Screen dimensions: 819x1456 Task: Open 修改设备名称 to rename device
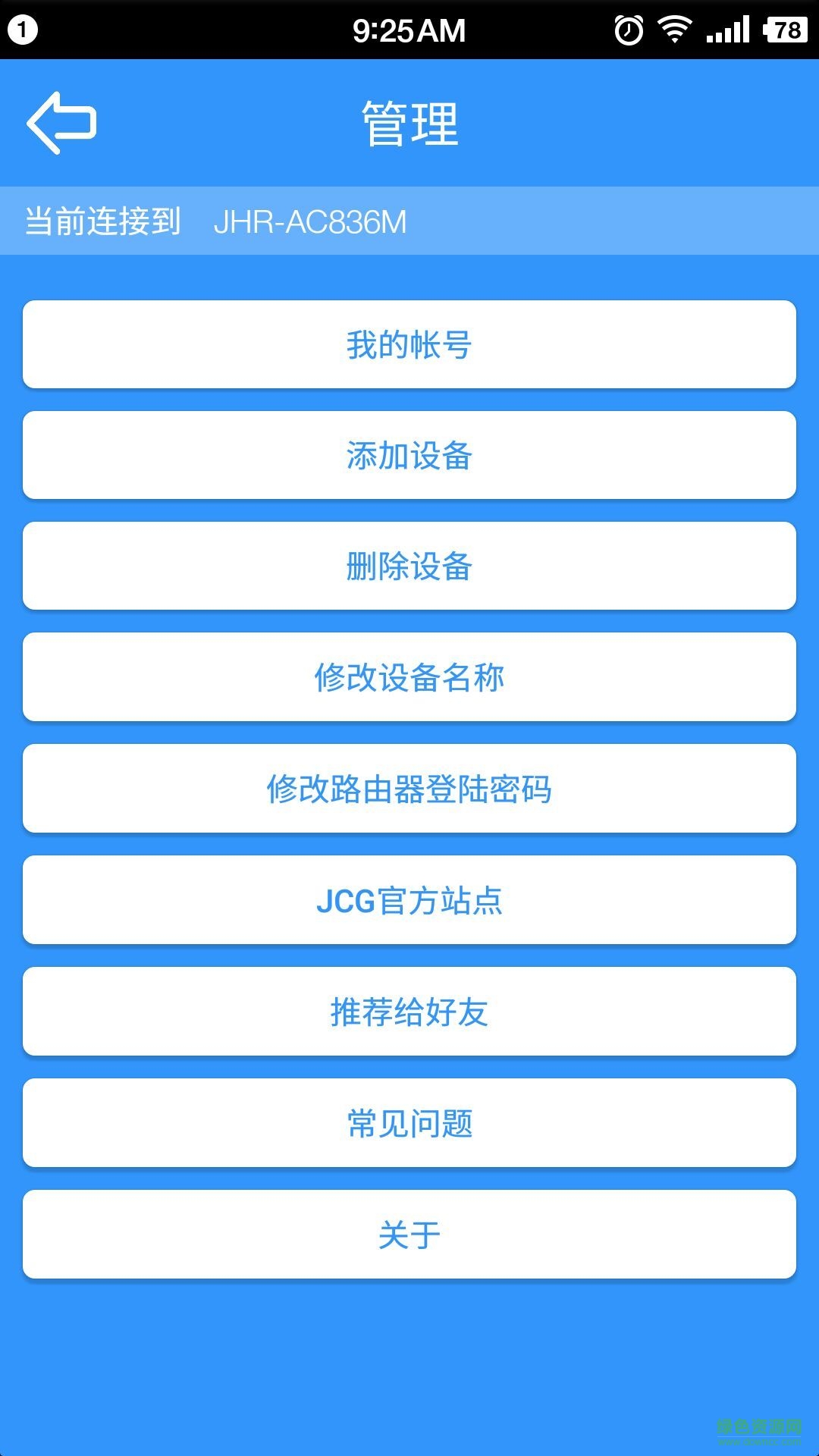[x=409, y=677]
